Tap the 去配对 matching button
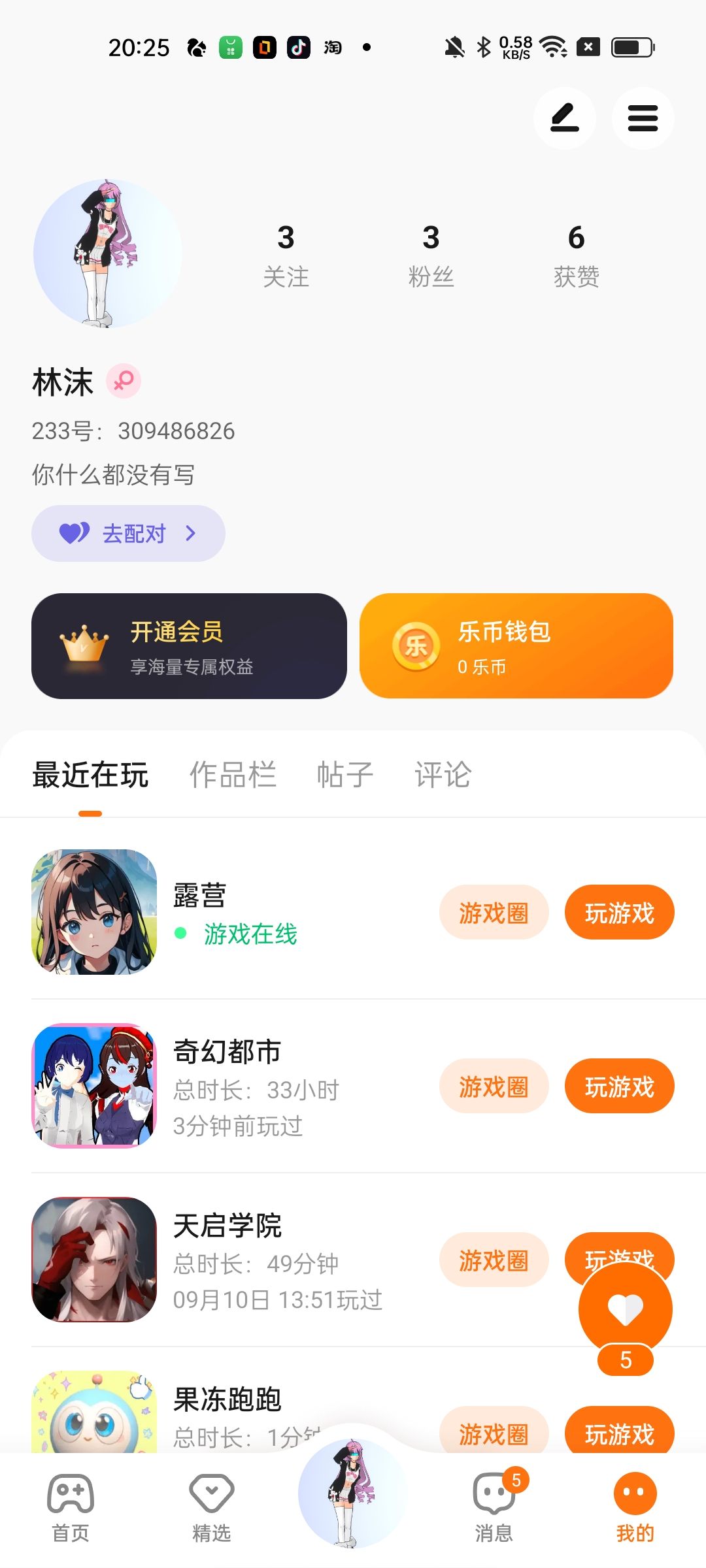The width and height of the screenshot is (706, 1568). (128, 533)
